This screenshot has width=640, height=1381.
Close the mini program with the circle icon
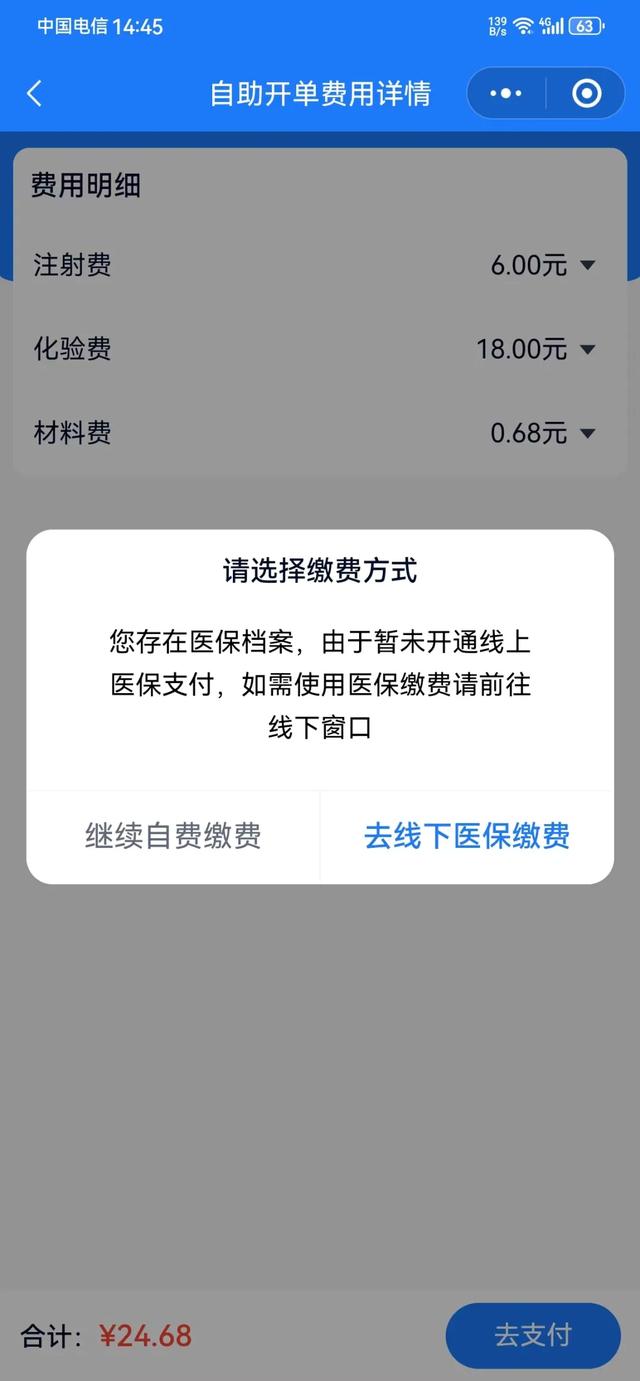(x=586, y=94)
